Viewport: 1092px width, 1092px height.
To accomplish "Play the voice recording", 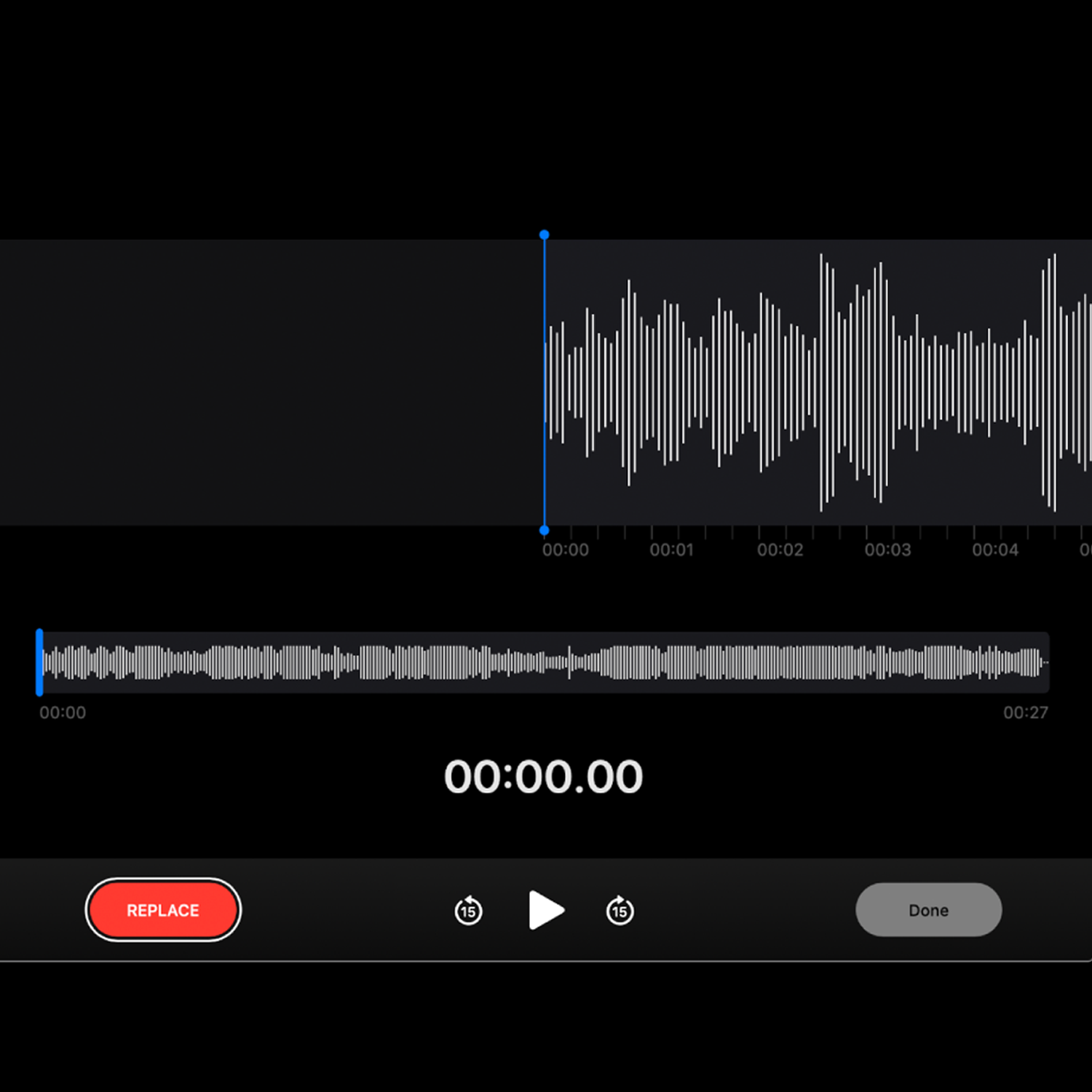I will pyautogui.click(x=545, y=910).
